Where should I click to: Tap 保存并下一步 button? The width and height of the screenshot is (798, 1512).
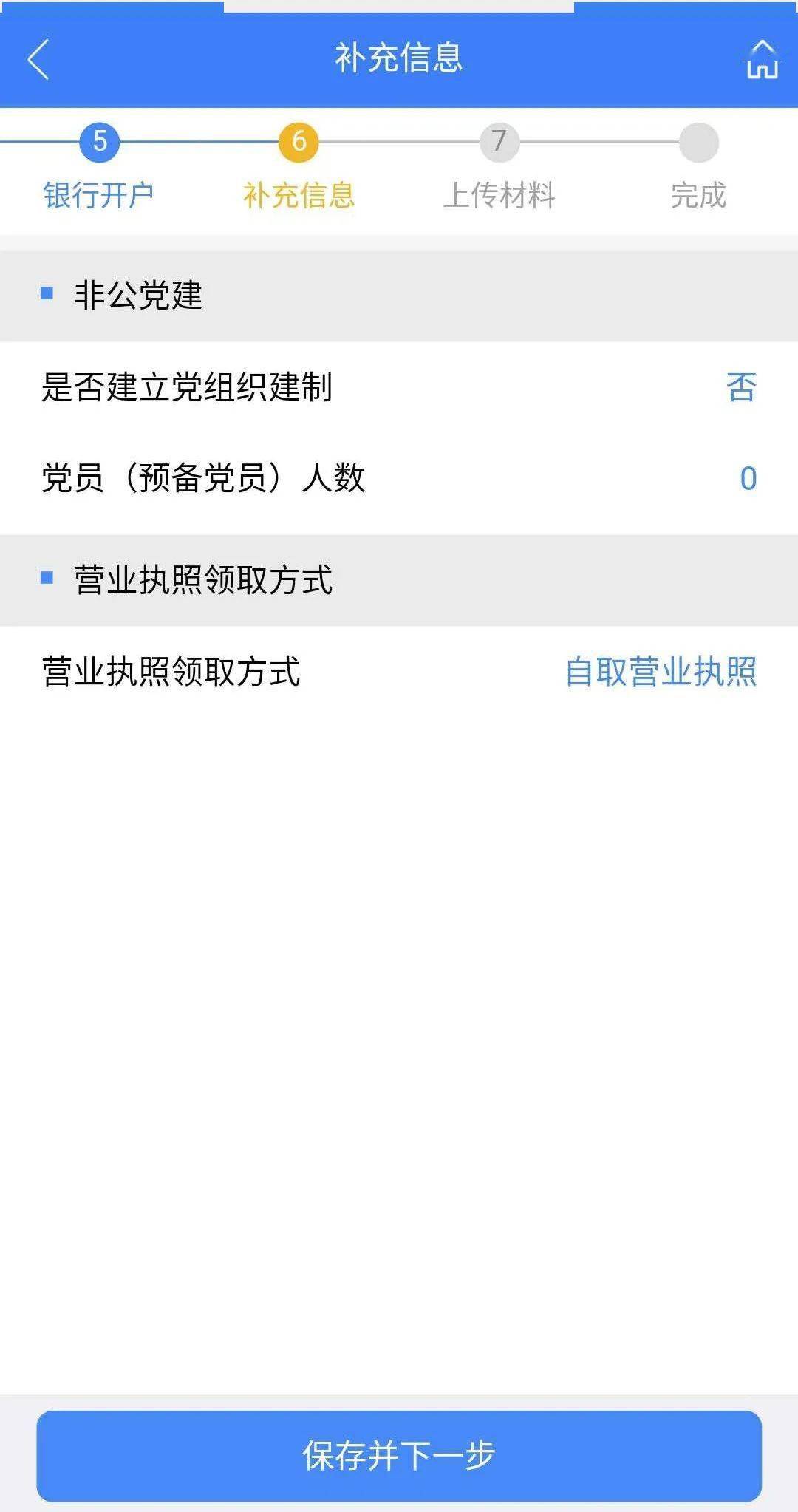click(x=399, y=1456)
